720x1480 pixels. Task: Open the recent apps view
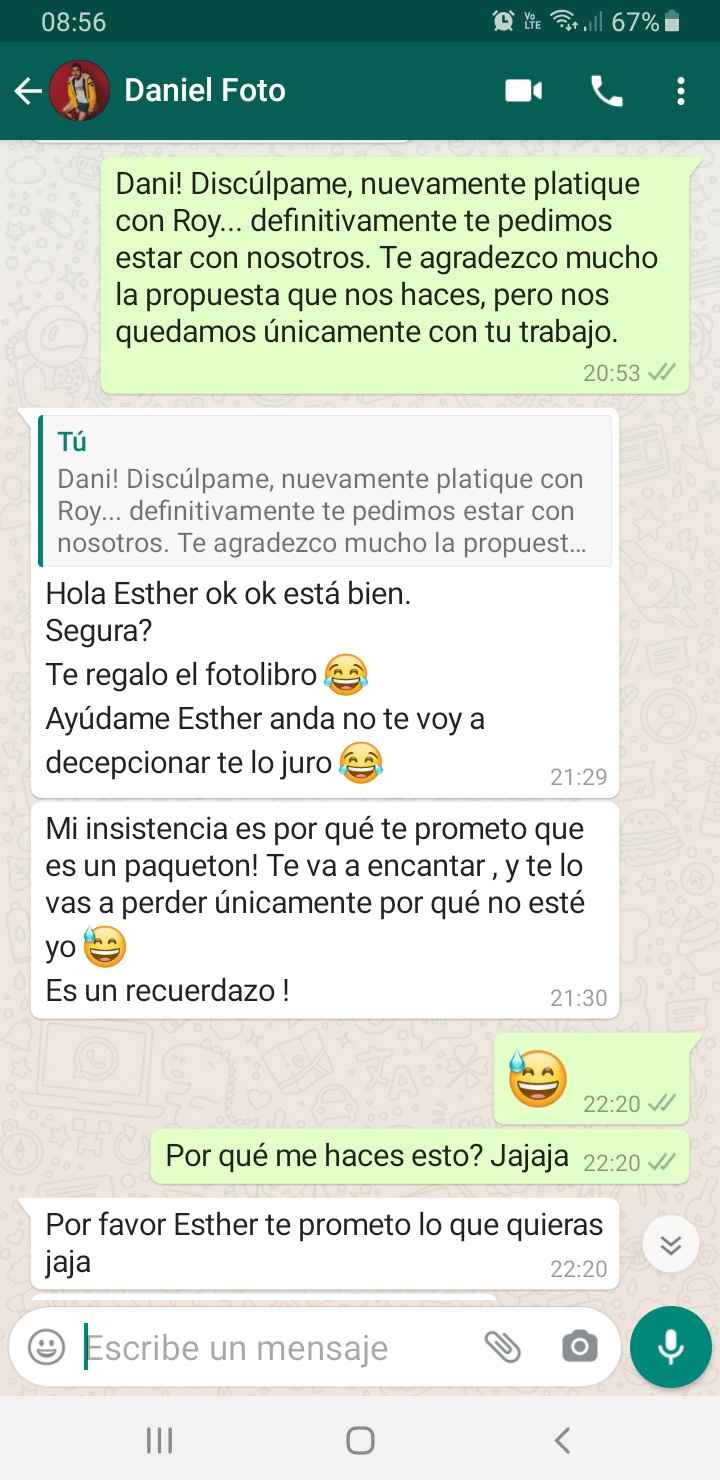click(159, 1440)
